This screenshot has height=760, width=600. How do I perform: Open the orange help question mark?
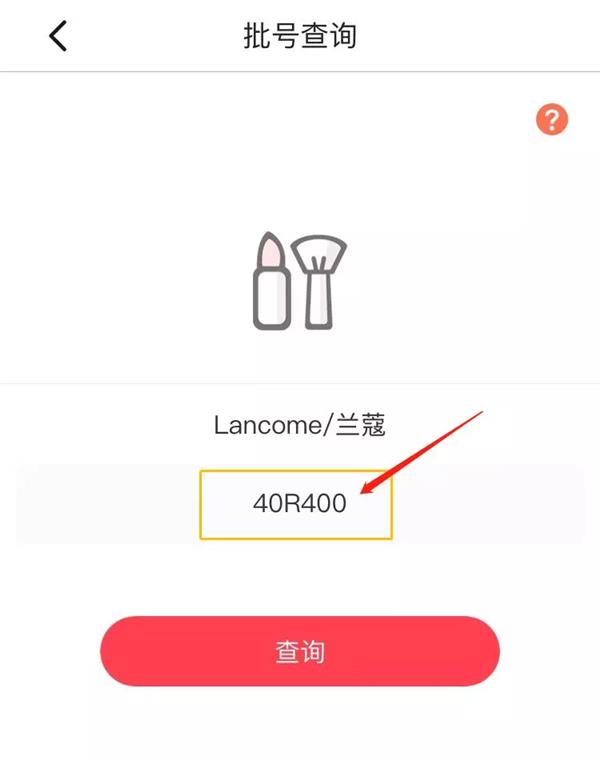[x=551, y=120]
